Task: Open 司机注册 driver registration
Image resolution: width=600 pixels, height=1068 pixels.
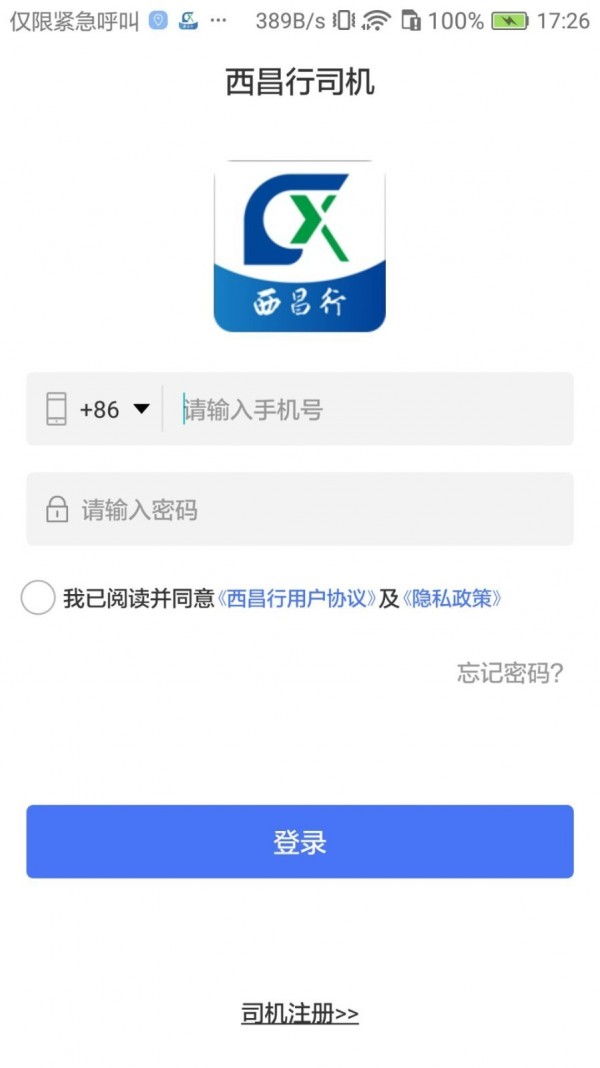Action: pos(300,1014)
